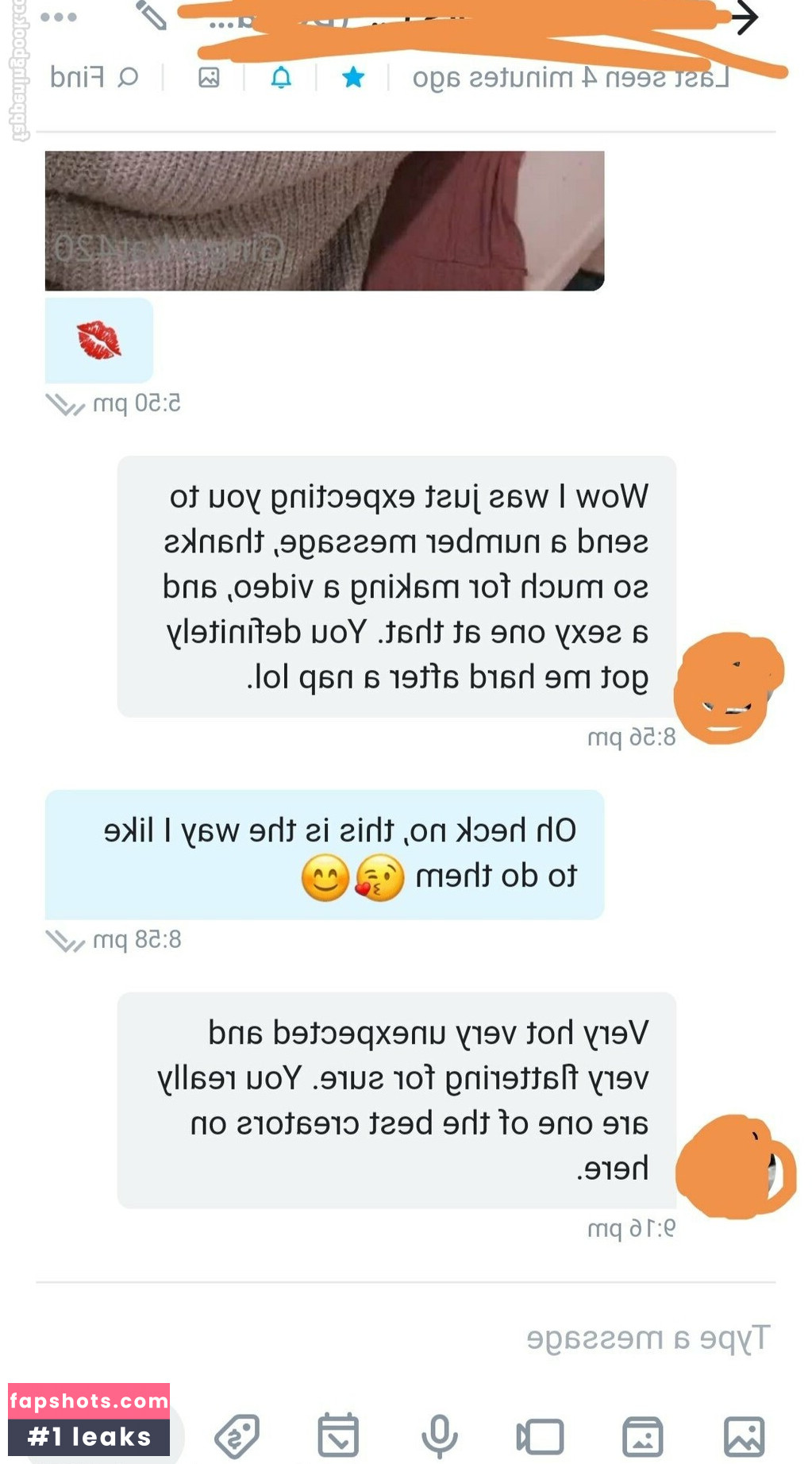Tap the pencil edit icon
This screenshot has width=812, height=1464.
(x=151, y=16)
